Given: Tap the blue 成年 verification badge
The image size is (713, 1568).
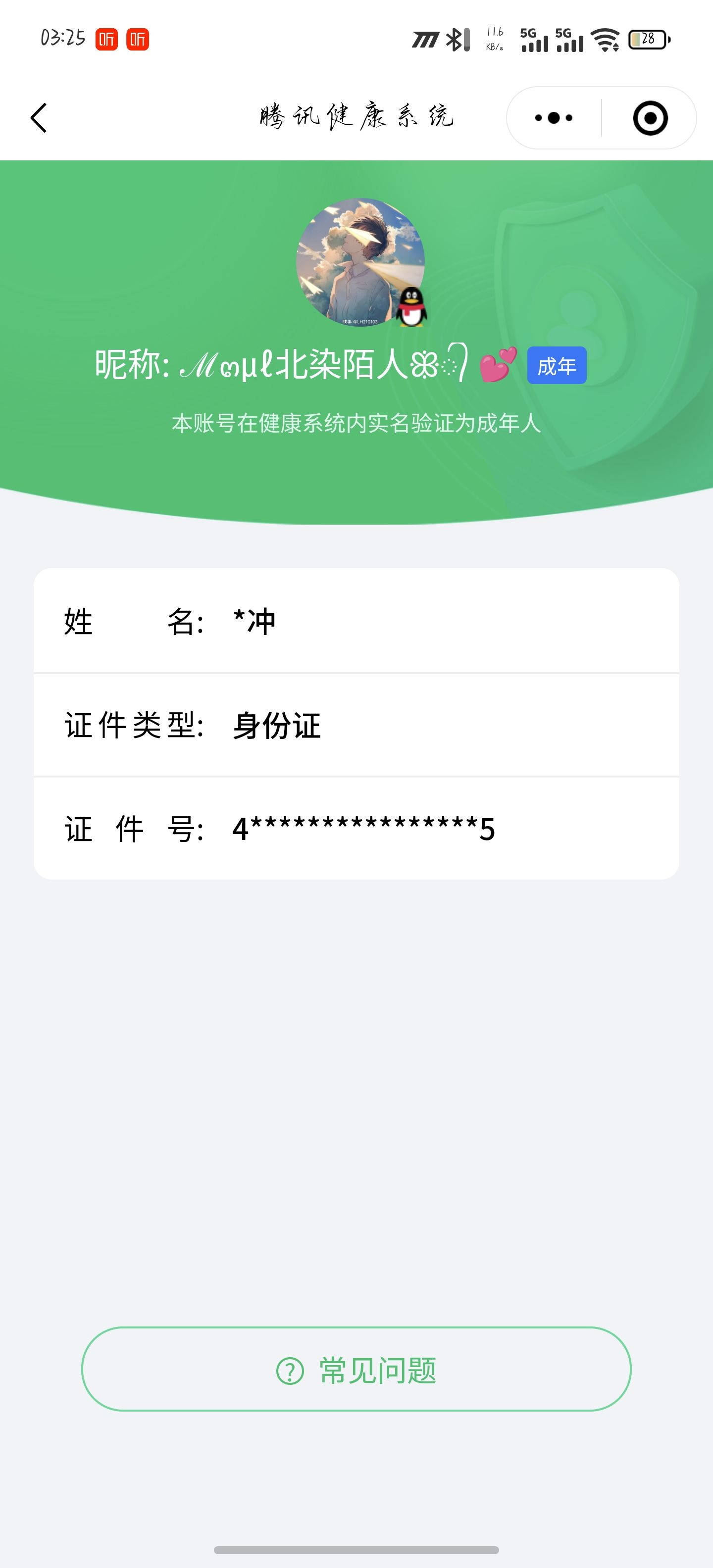Looking at the screenshot, I should coord(557,365).
